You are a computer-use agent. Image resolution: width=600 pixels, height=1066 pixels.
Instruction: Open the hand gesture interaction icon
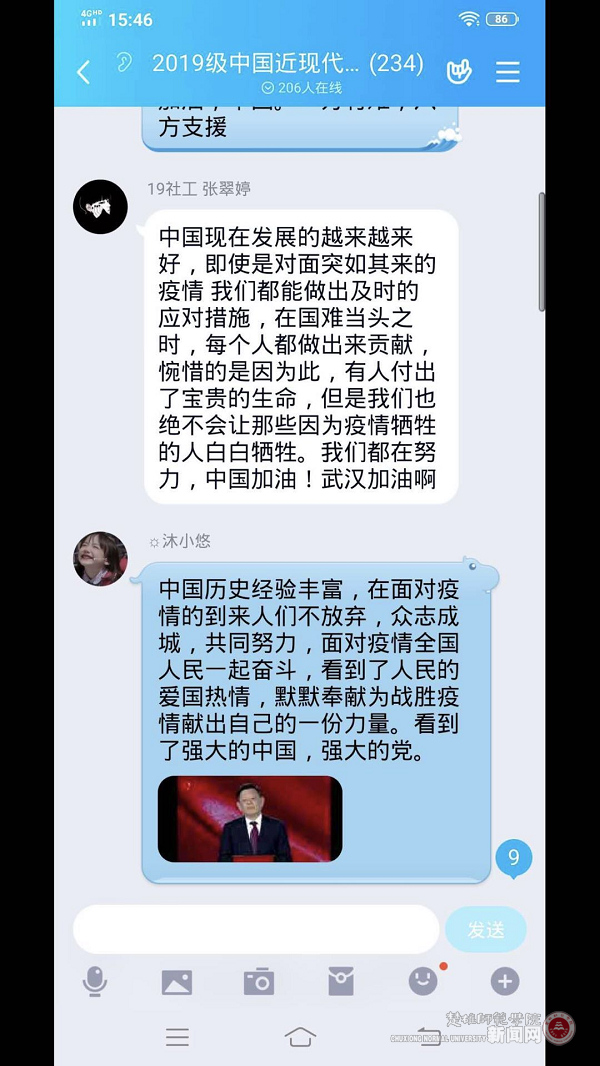tap(459, 71)
